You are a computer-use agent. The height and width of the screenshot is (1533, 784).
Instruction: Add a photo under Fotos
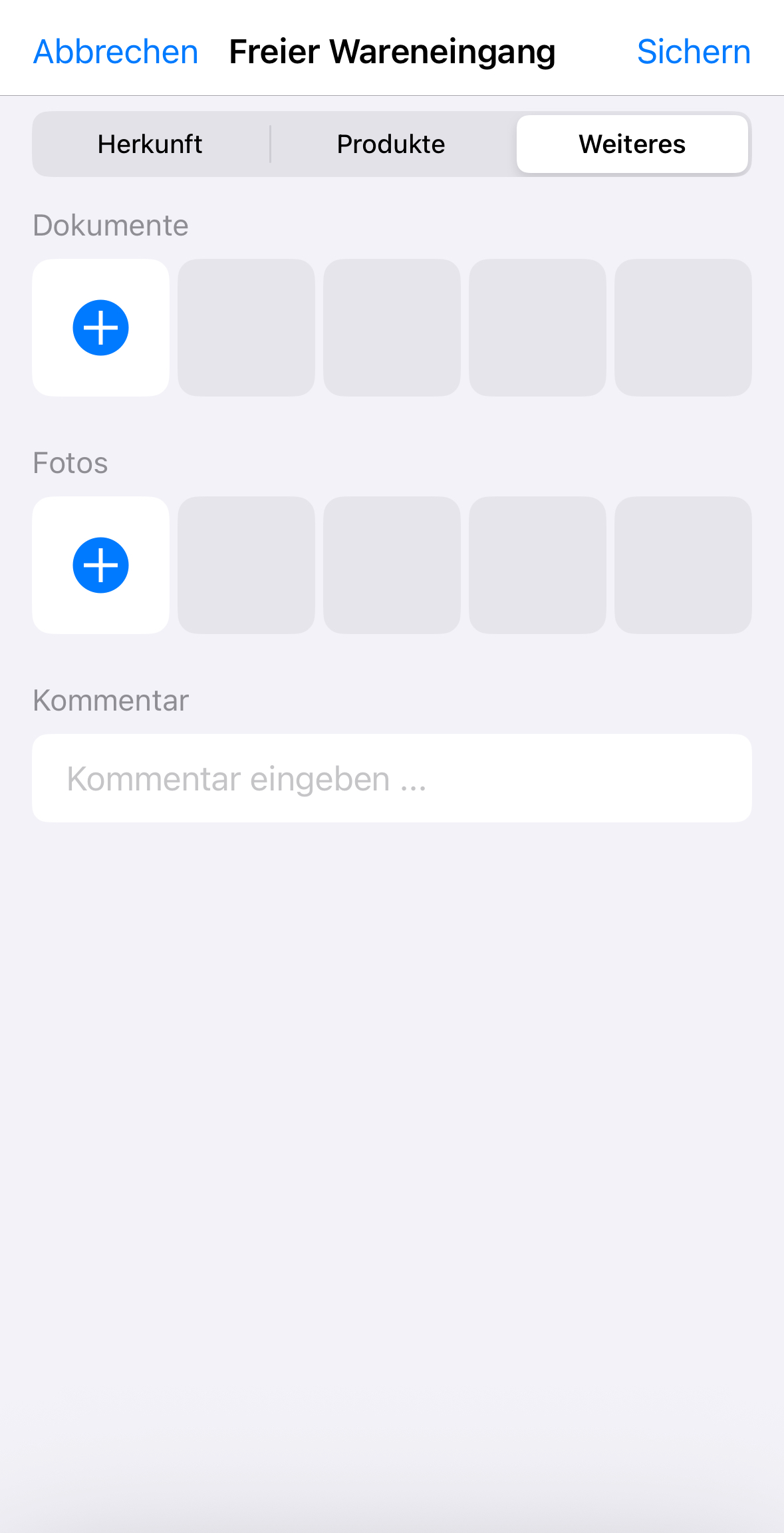coord(100,565)
